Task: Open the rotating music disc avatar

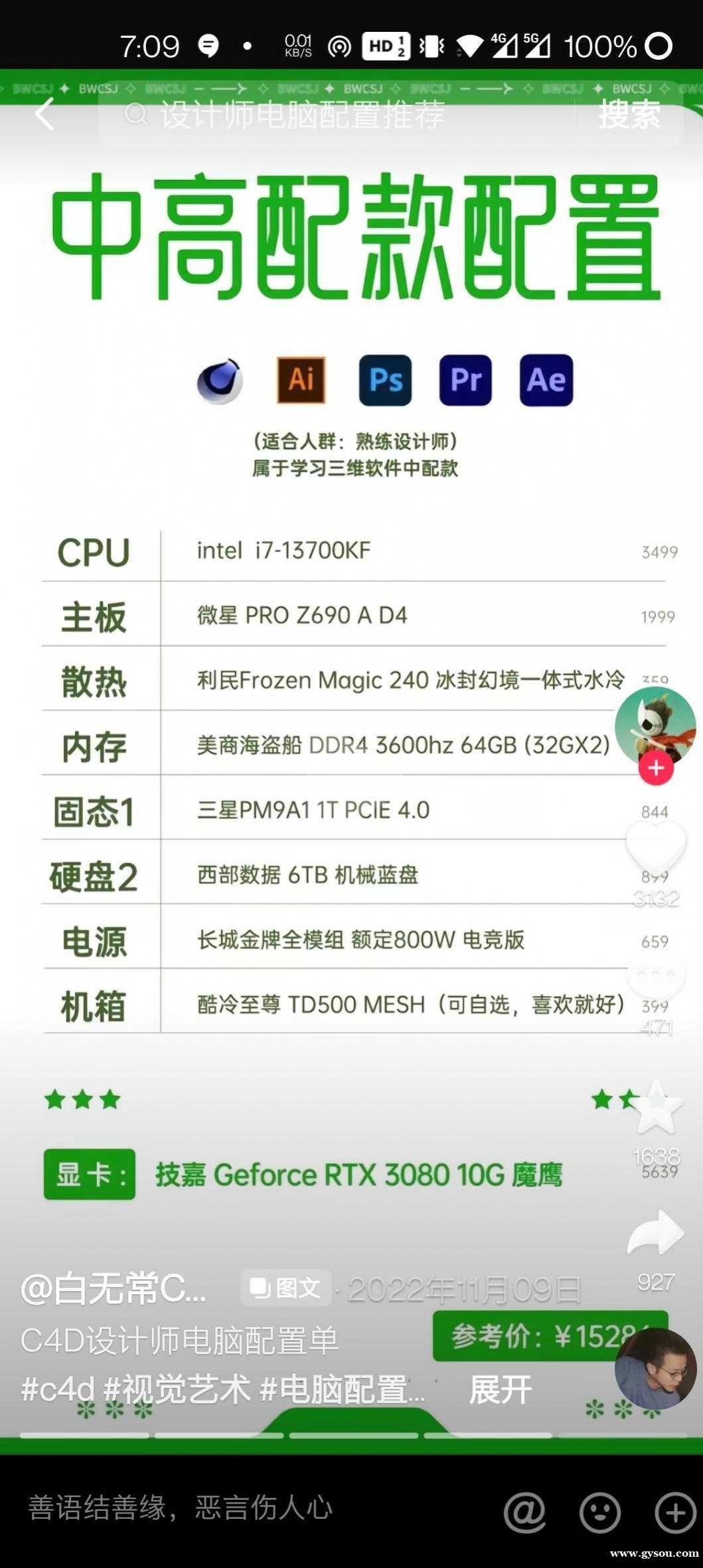Action: point(655,1368)
